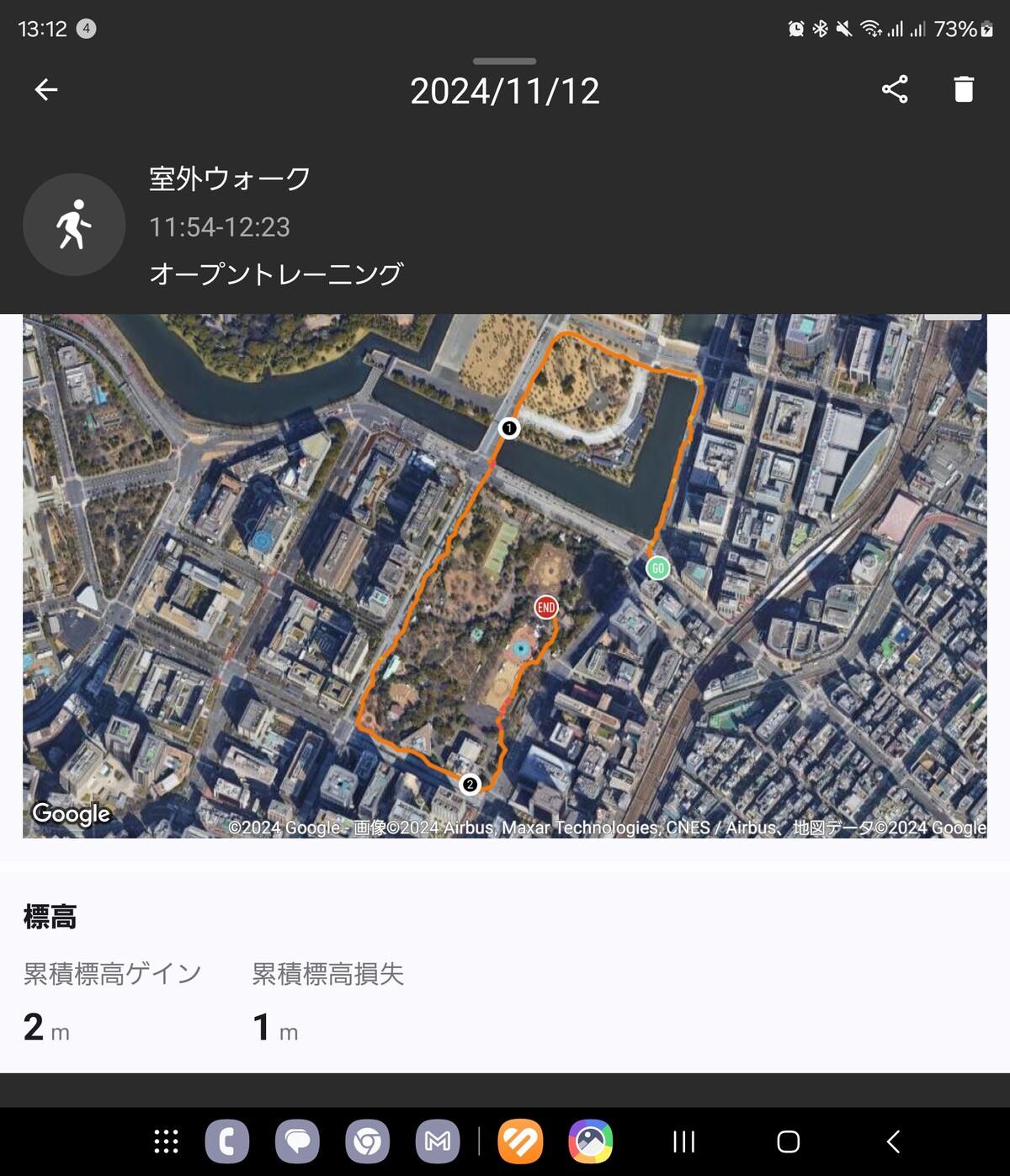Go to the home screen
The height and width of the screenshot is (1176, 1010).
[789, 1141]
